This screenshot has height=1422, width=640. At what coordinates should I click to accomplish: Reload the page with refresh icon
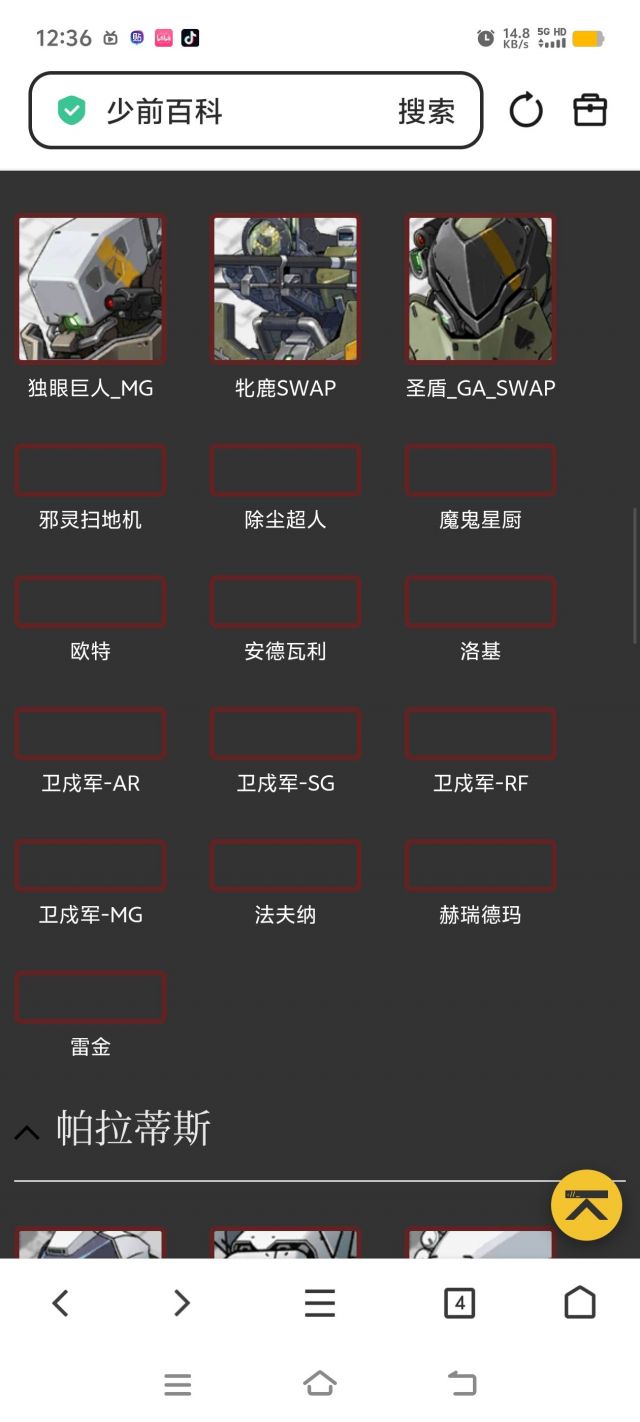pyautogui.click(x=526, y=110)
